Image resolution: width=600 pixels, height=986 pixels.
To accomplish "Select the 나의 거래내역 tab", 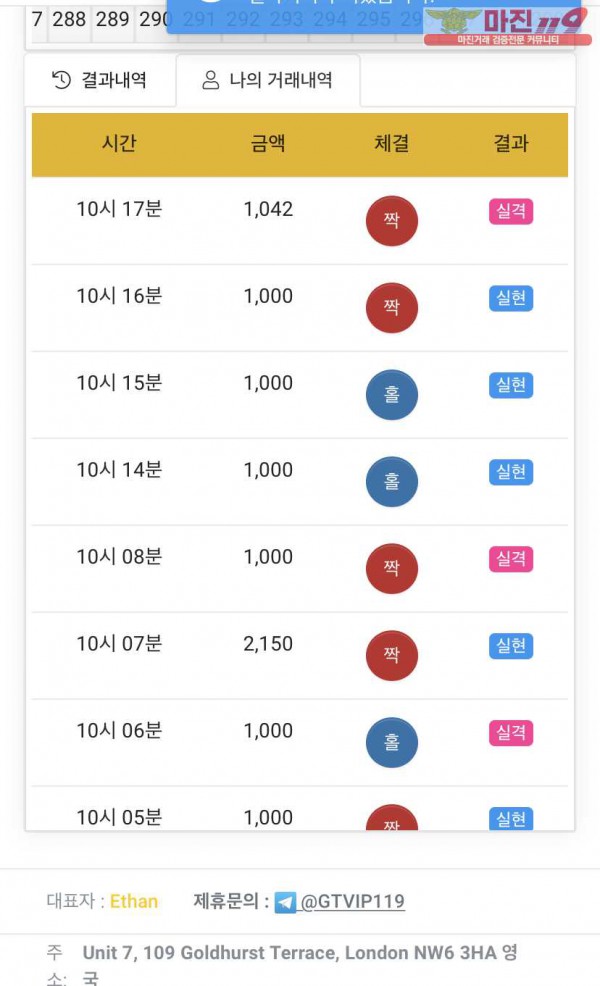I will pos(267,81).
